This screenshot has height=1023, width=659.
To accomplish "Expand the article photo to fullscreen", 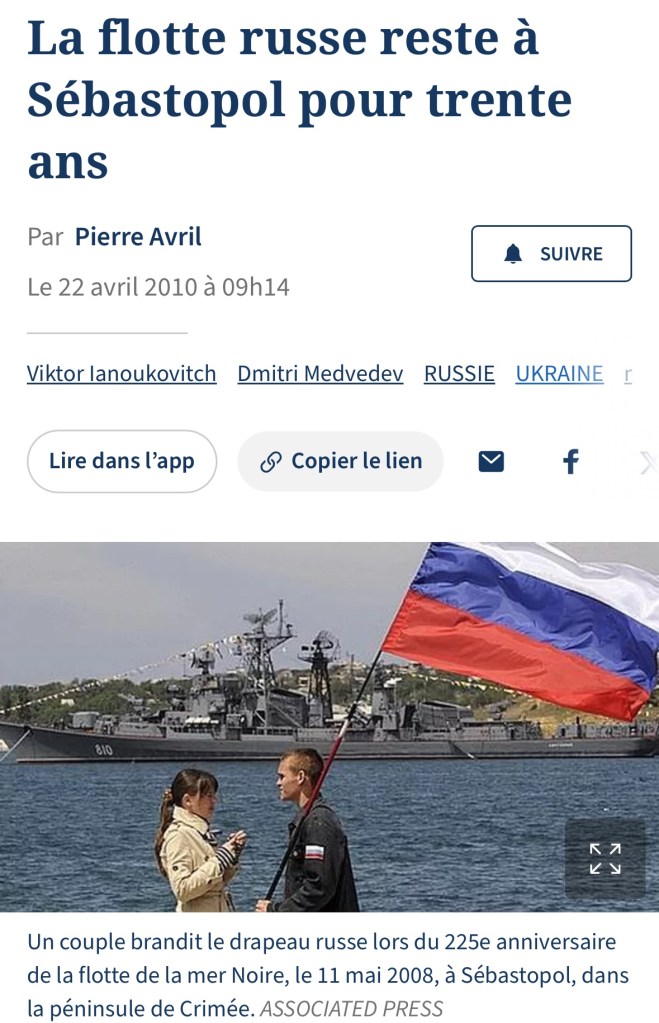I will (604, 858).
